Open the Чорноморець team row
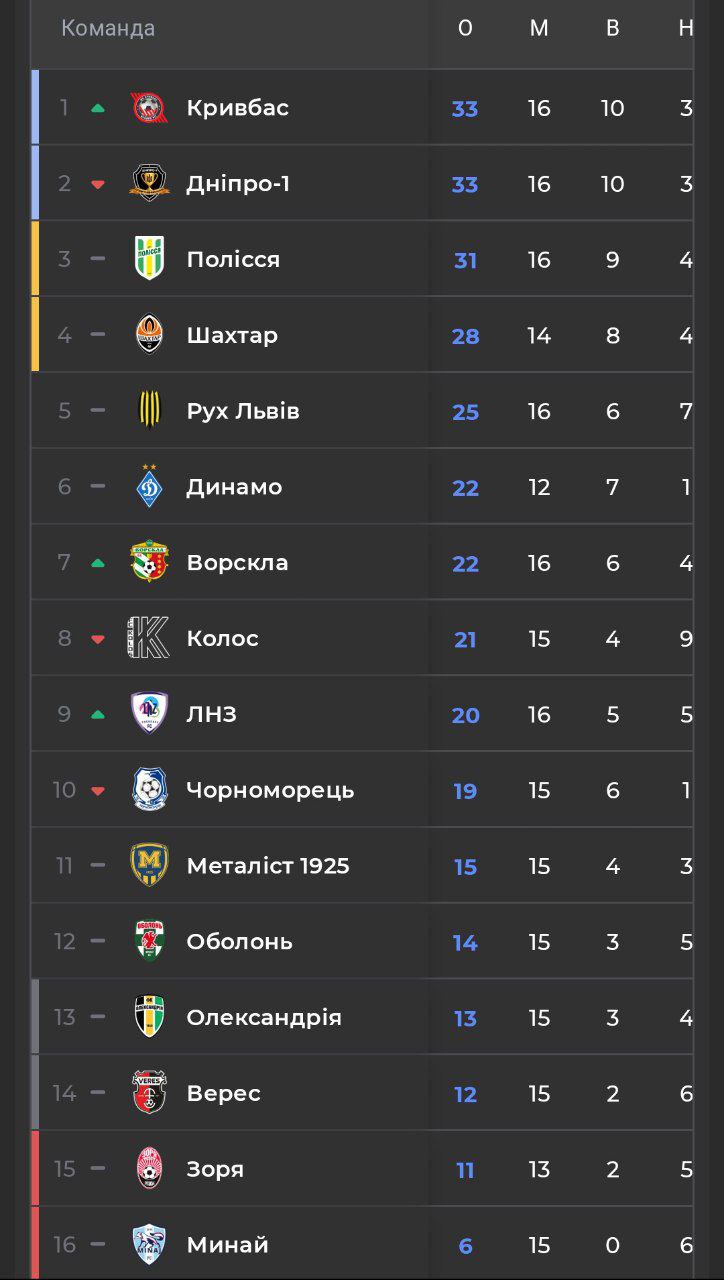This screenshot has width=724, height=1280. point(362,790)
